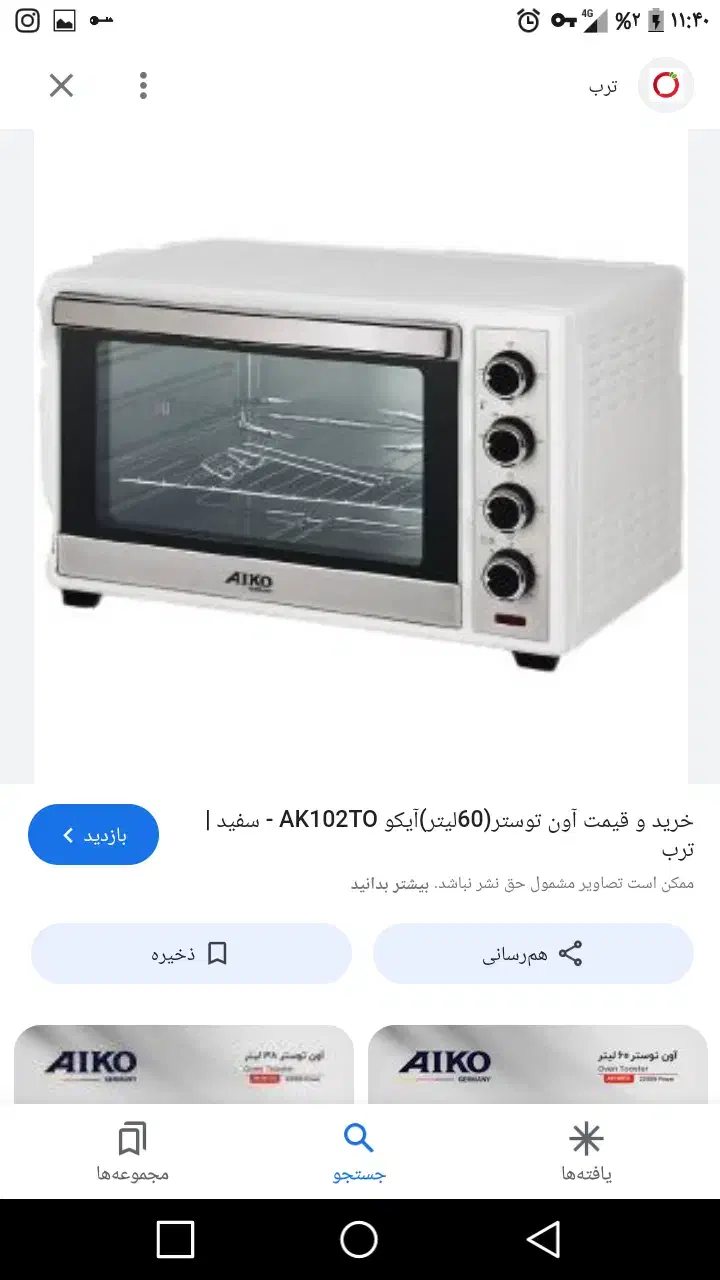
Task: Tap the Google app logo circle
Action: coord(666,86)
